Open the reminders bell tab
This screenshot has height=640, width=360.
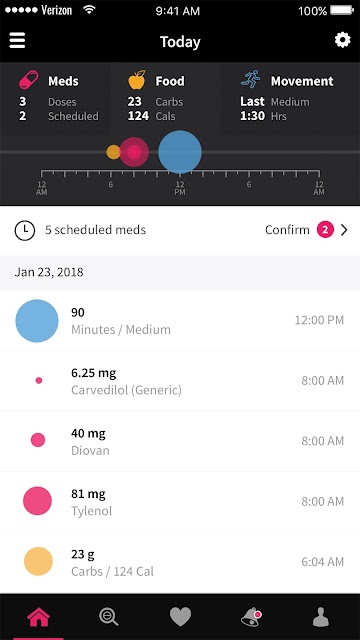pos(251,617)
